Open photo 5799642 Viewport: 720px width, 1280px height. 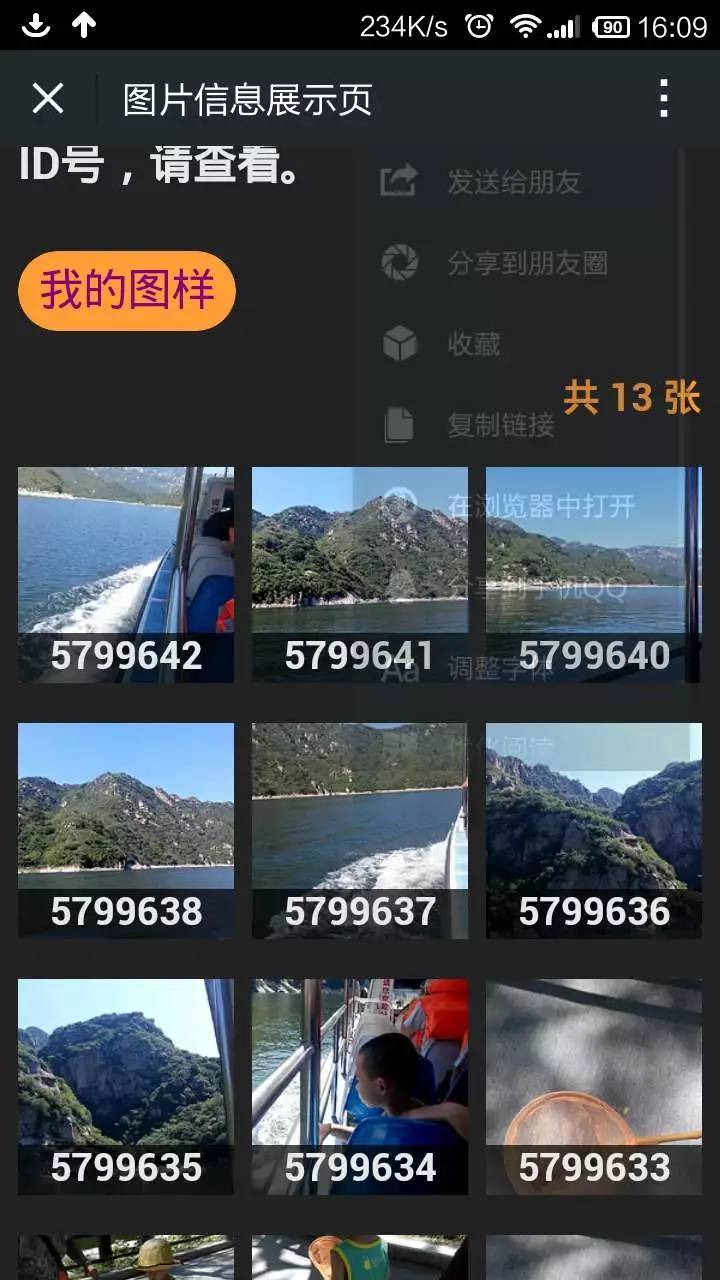[126, 574]
